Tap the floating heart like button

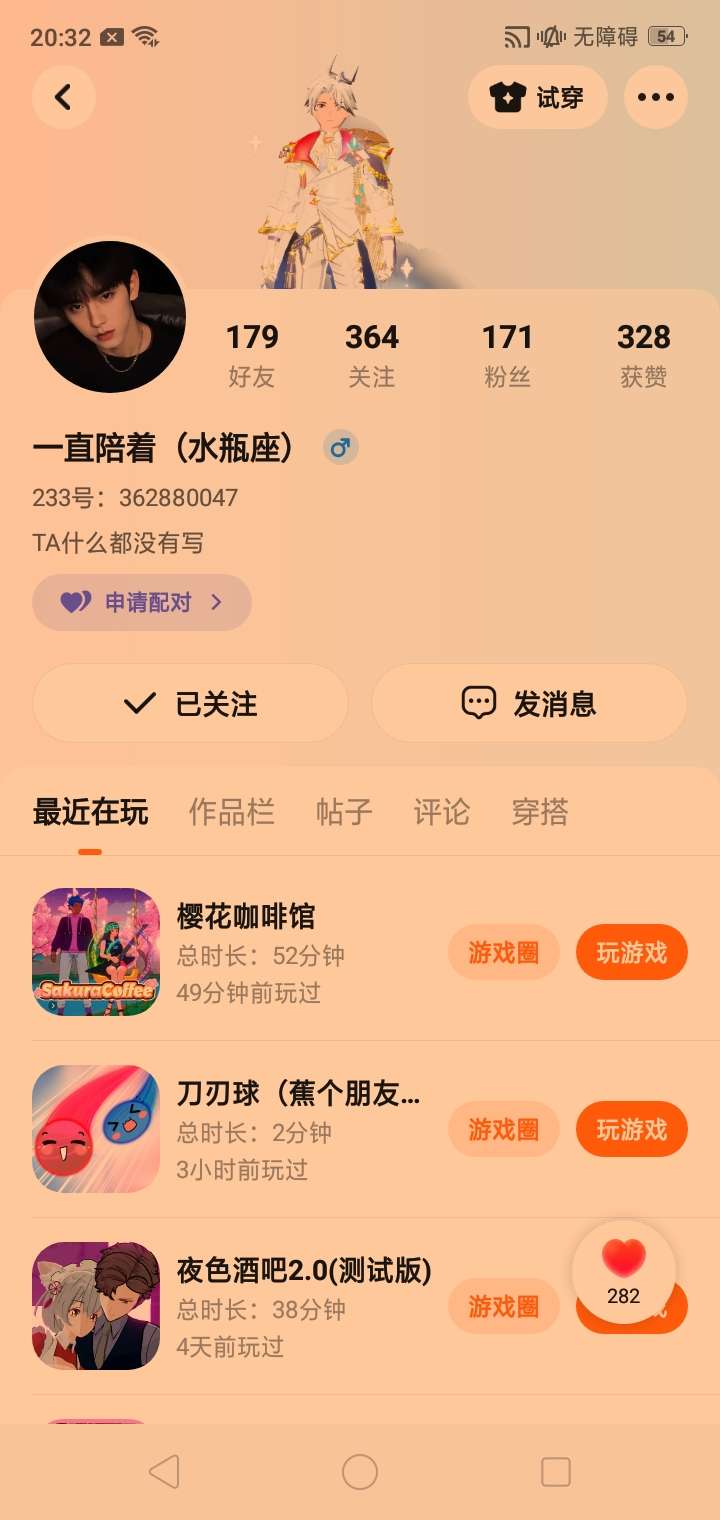pos(623,1270)
